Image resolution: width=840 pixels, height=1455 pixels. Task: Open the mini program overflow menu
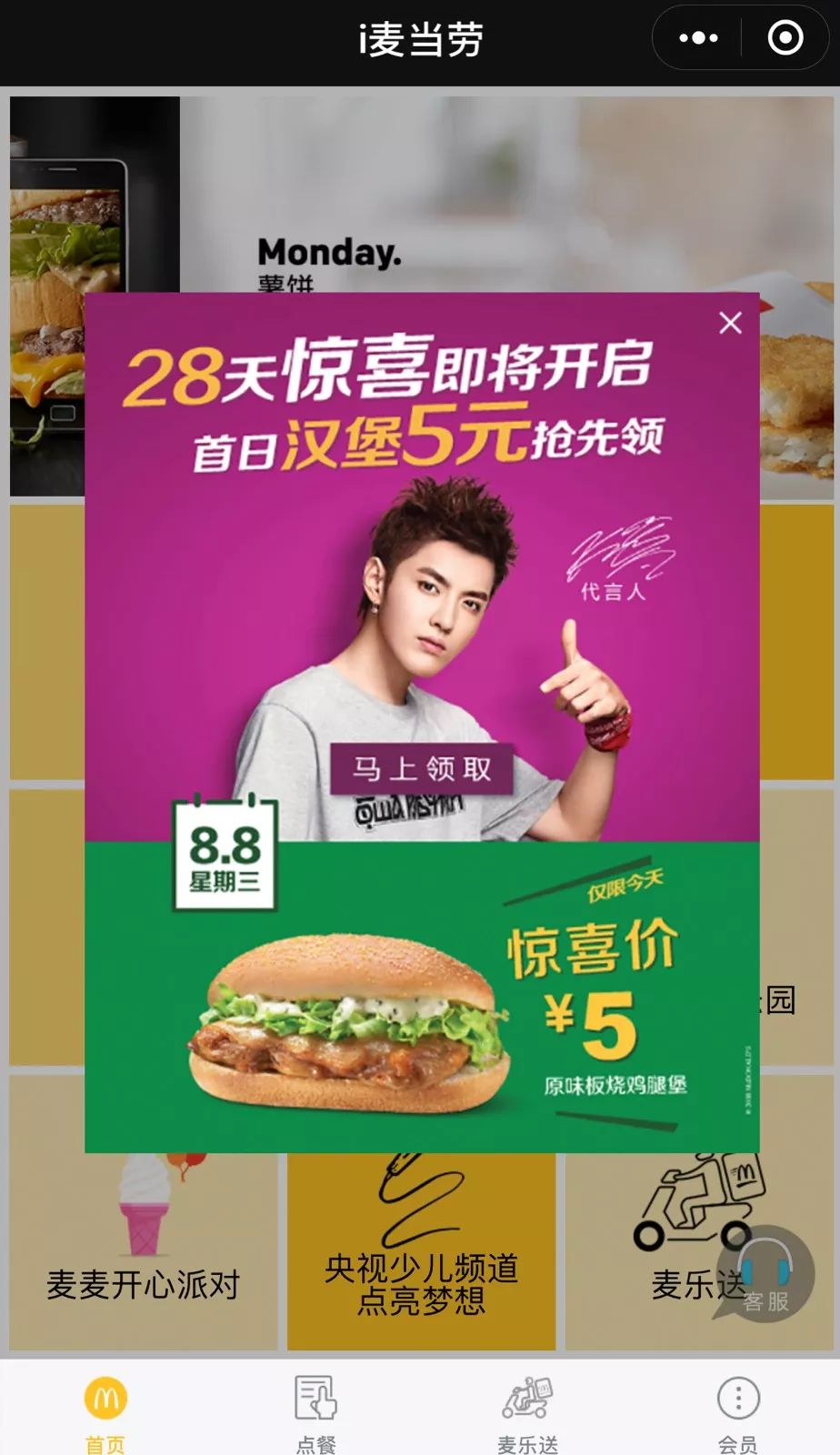(698, 38)
